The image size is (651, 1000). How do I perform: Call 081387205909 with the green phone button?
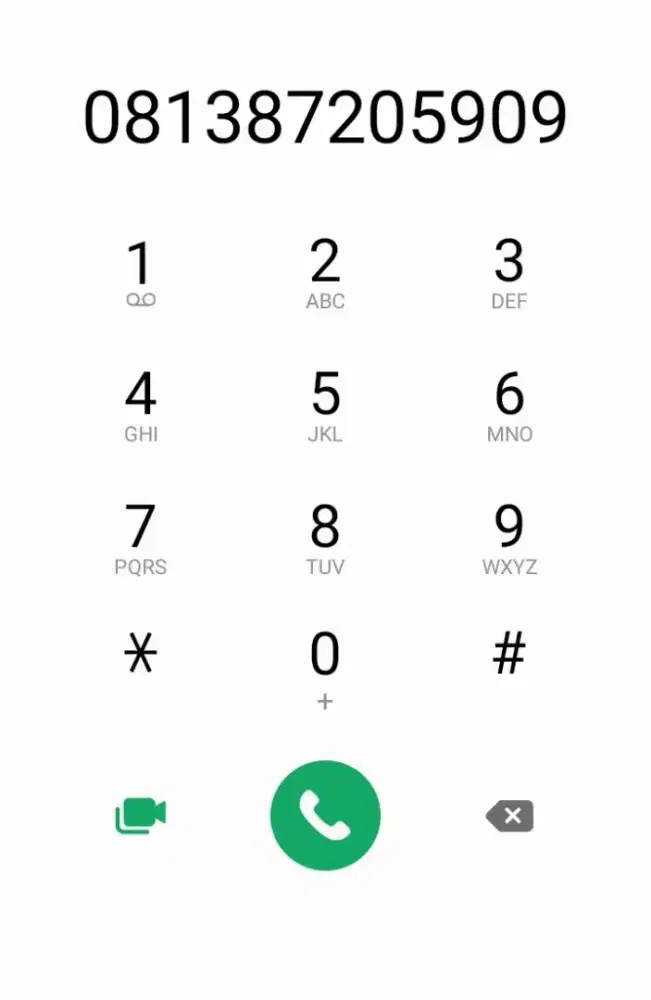click(325, 815)
